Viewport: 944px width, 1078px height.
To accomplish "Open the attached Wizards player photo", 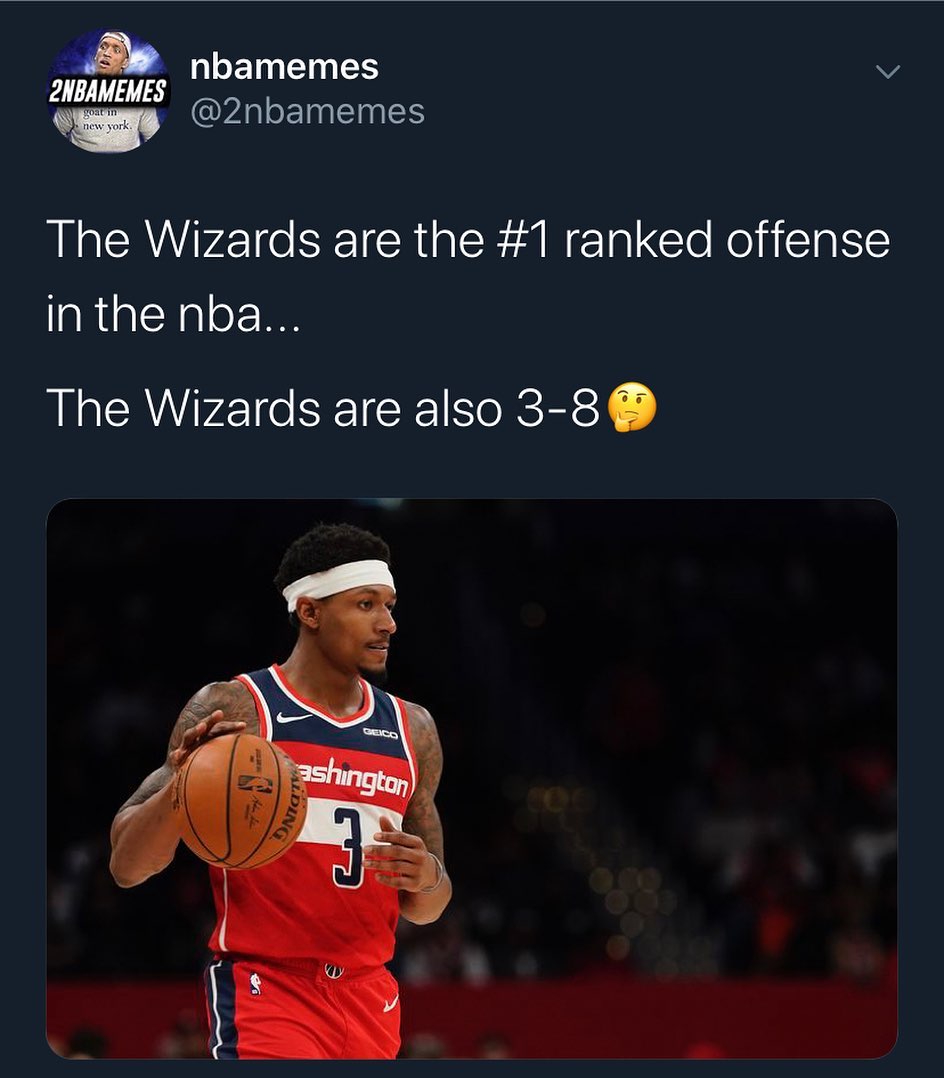I will click(472, 778).
